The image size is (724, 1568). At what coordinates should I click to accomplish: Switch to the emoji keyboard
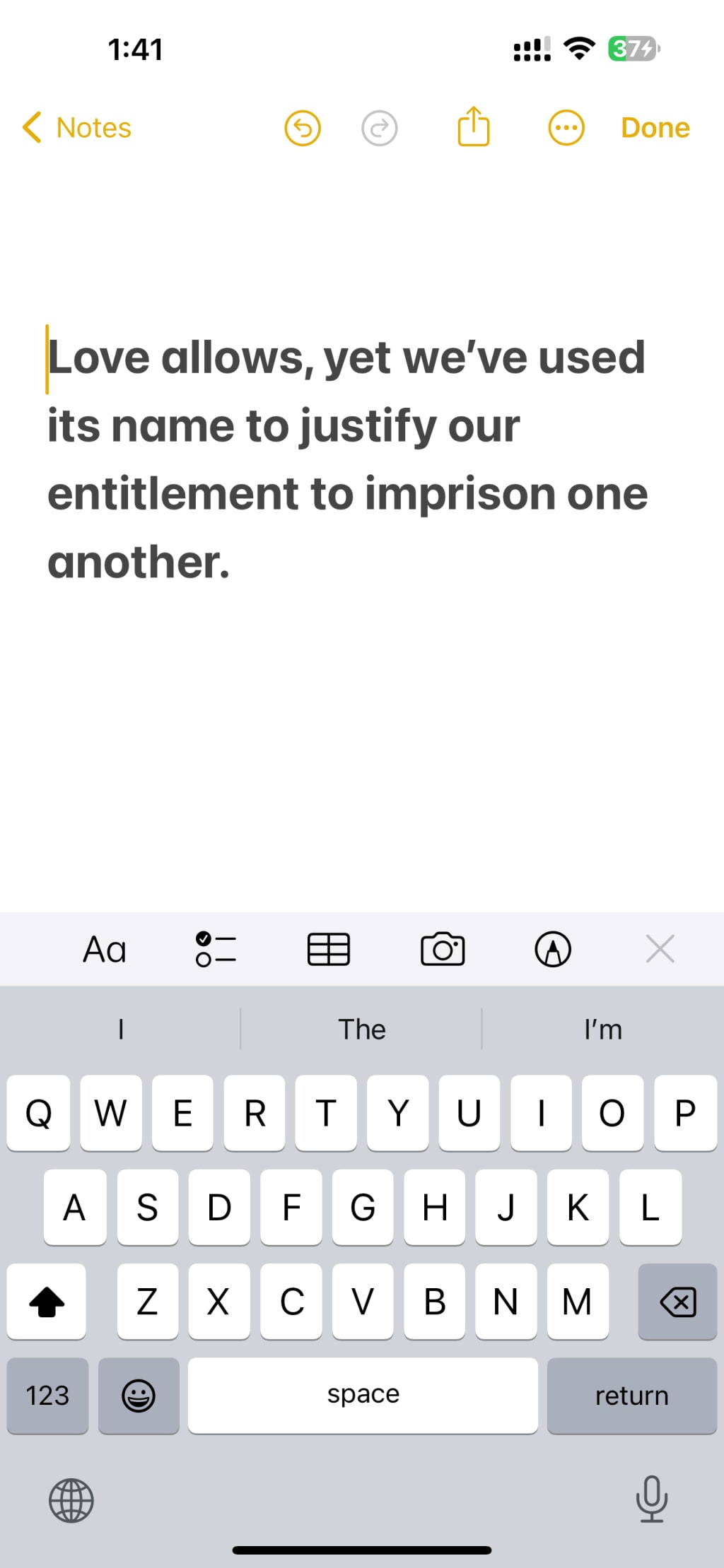pos(139,1396)
